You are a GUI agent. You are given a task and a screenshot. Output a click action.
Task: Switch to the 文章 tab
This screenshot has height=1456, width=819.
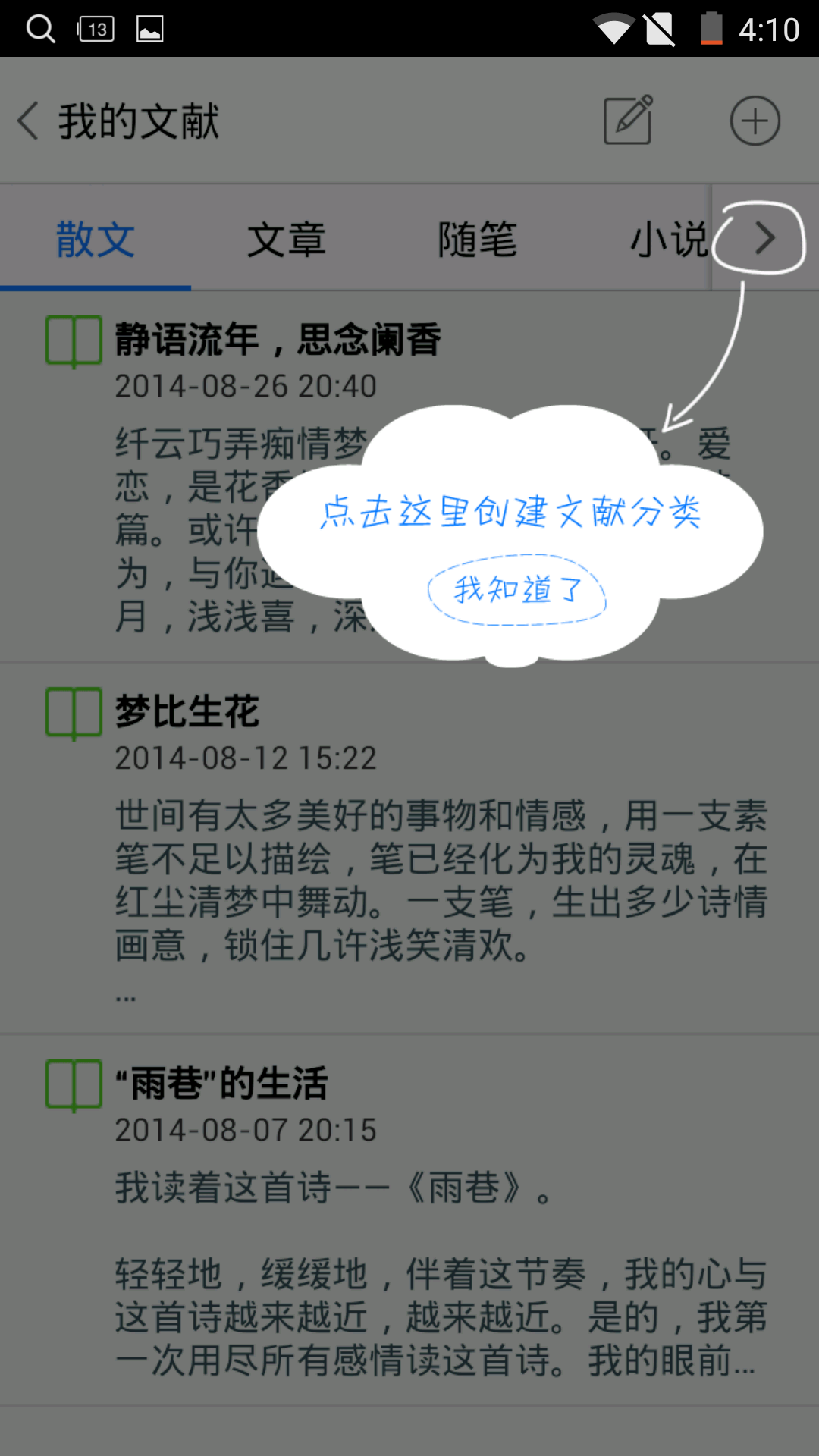point(287,240)
